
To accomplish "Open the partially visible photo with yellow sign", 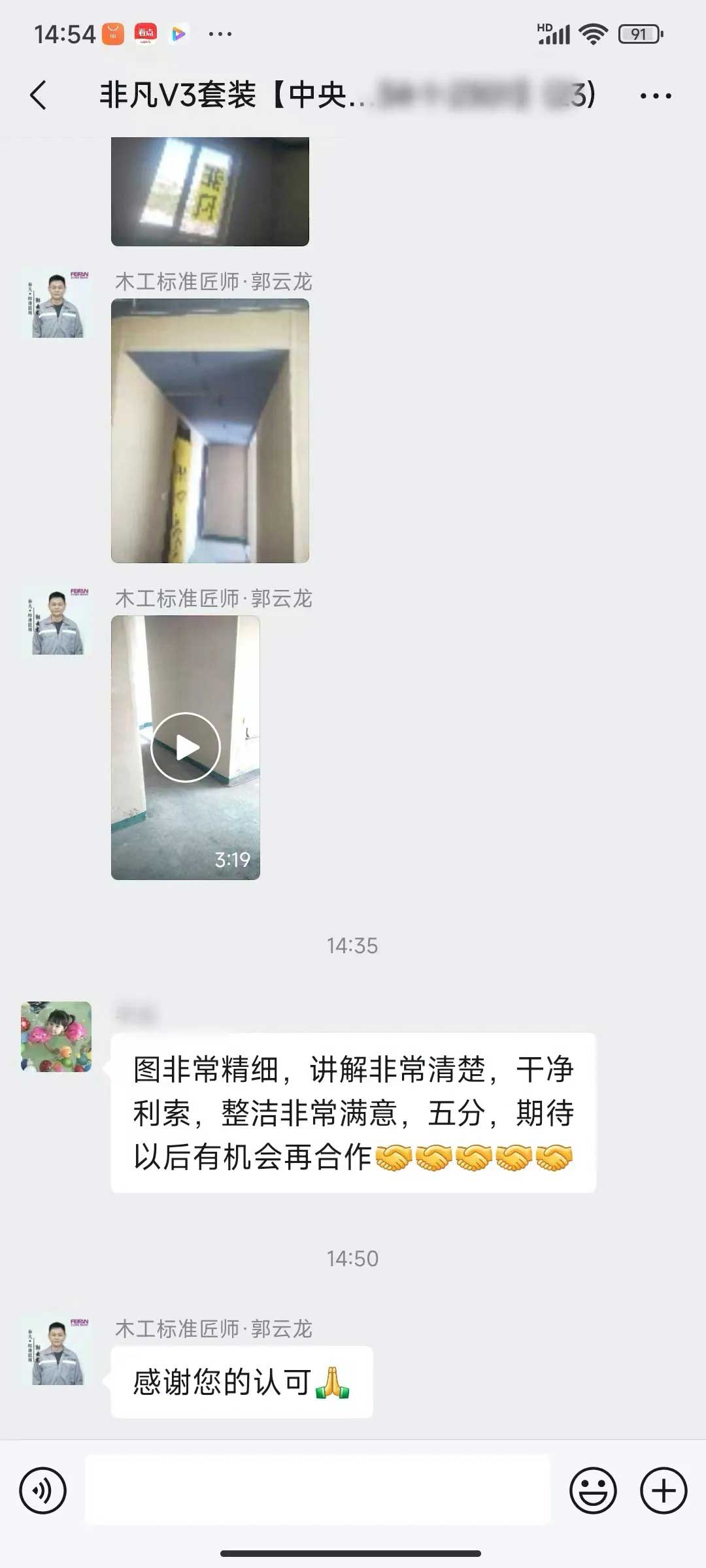I will coord(210,191).
